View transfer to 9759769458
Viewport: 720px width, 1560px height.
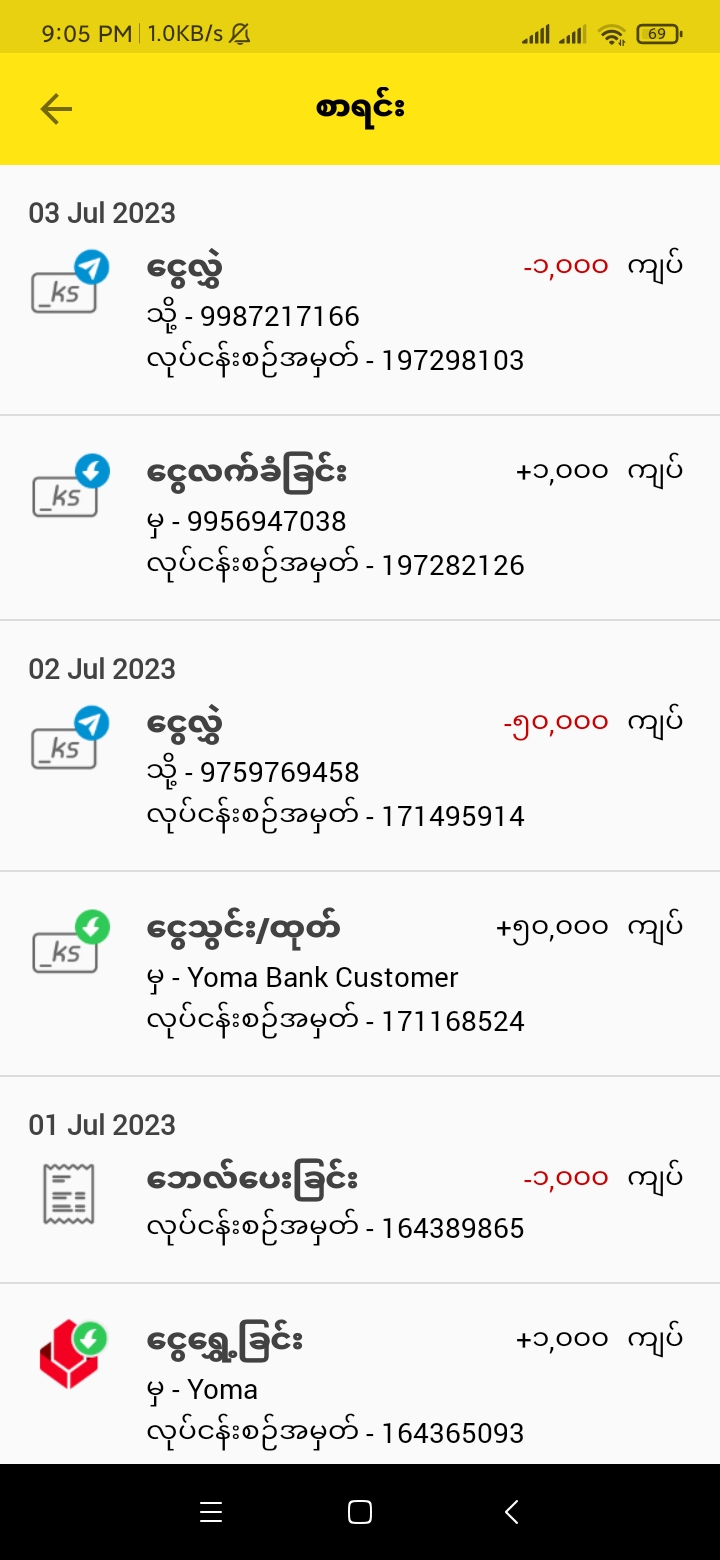[360, 771]
